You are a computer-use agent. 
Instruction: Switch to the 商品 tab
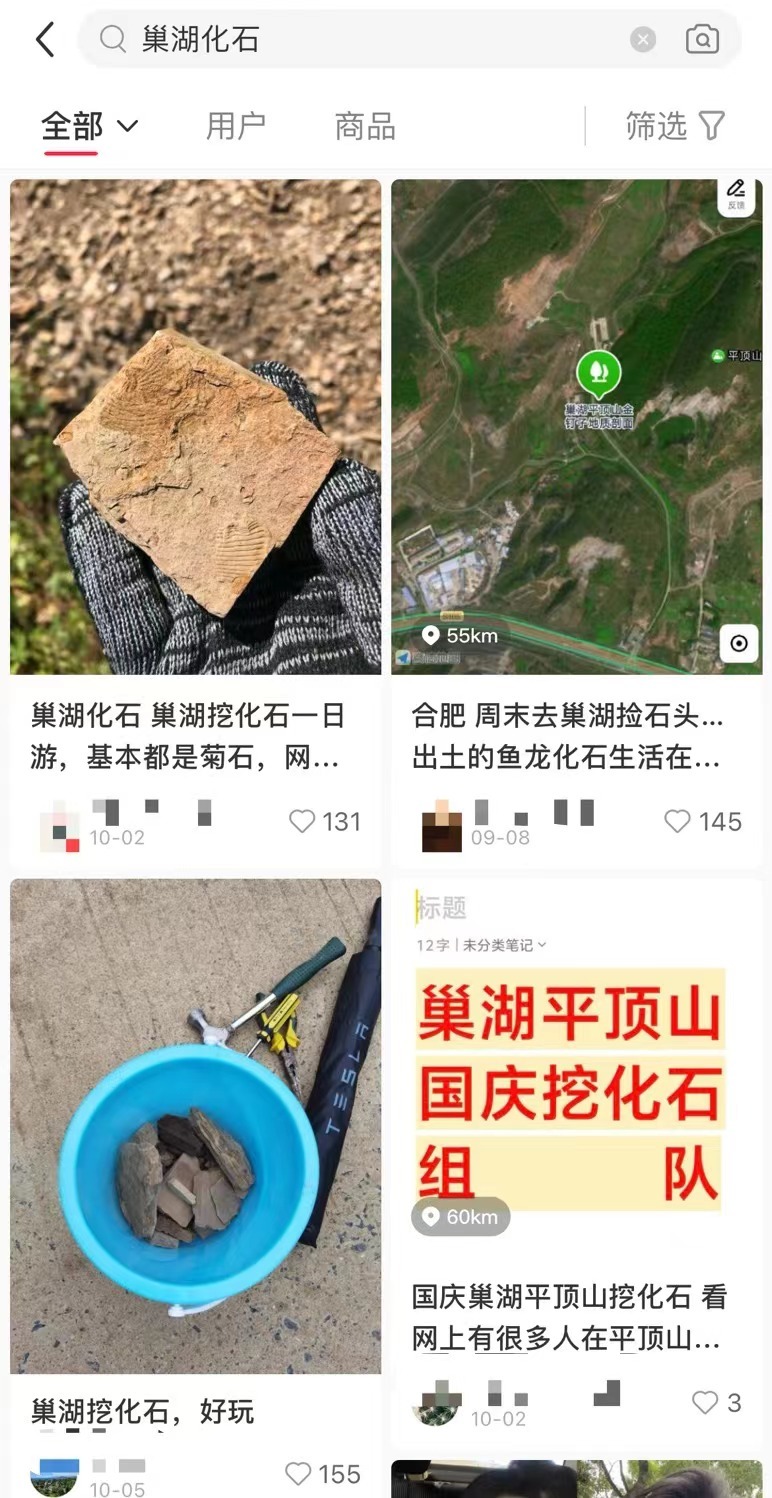point(364,126)
